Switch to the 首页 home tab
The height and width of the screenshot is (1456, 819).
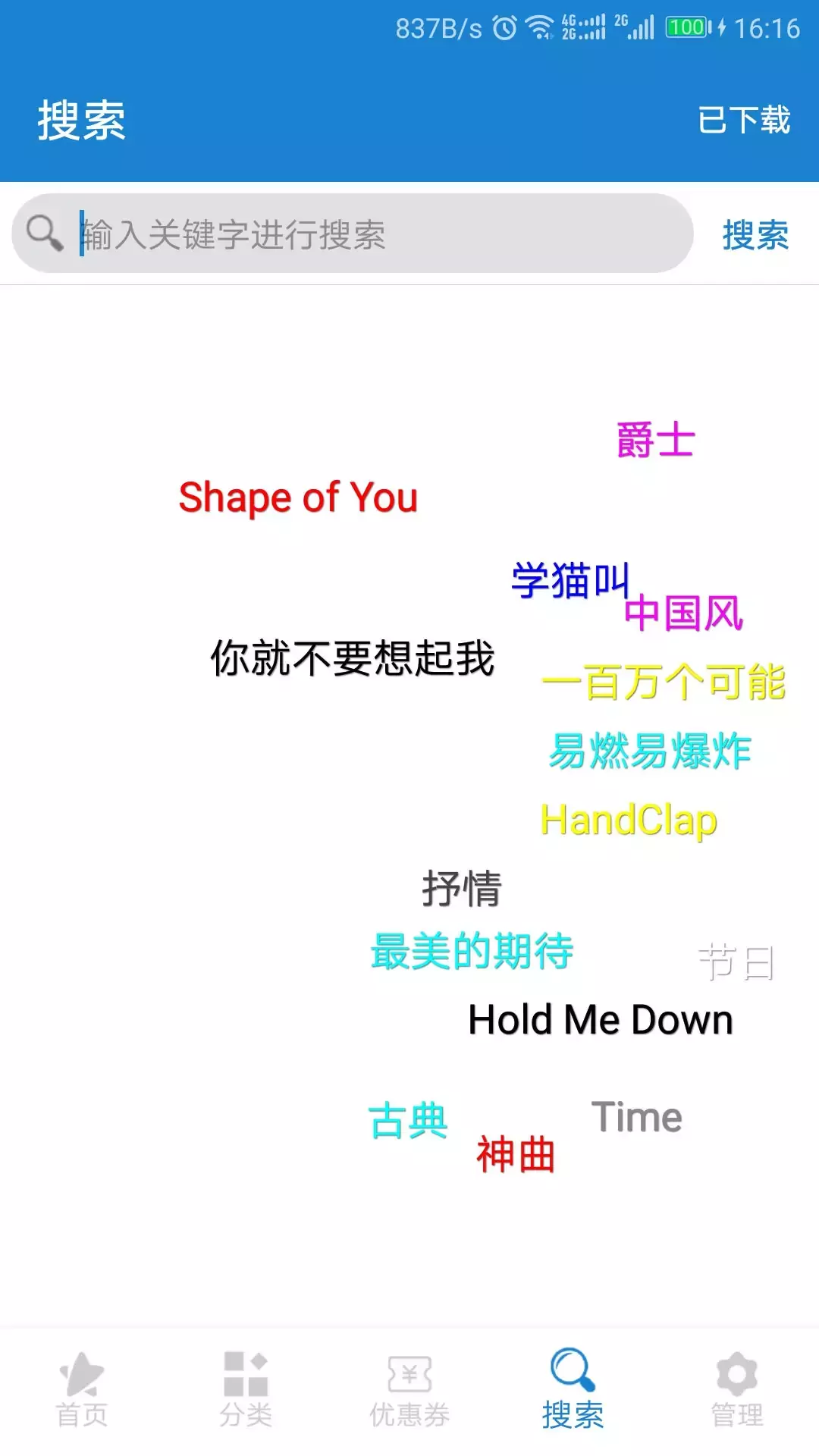[82, 1389]
